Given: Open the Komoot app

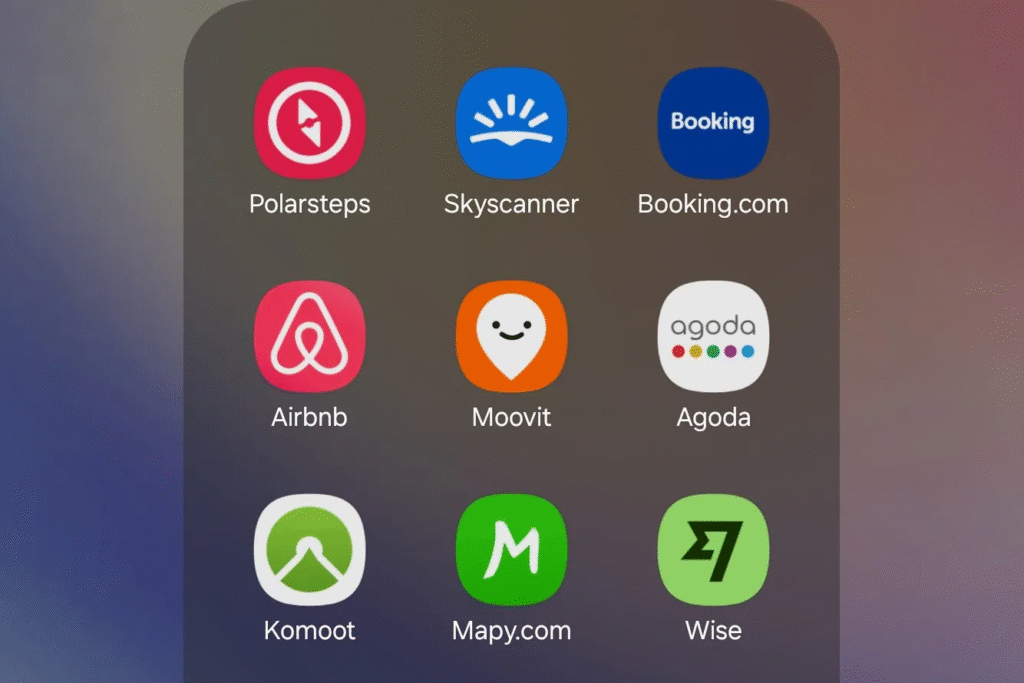Looking at the screenshot, I should click(309, 549).
